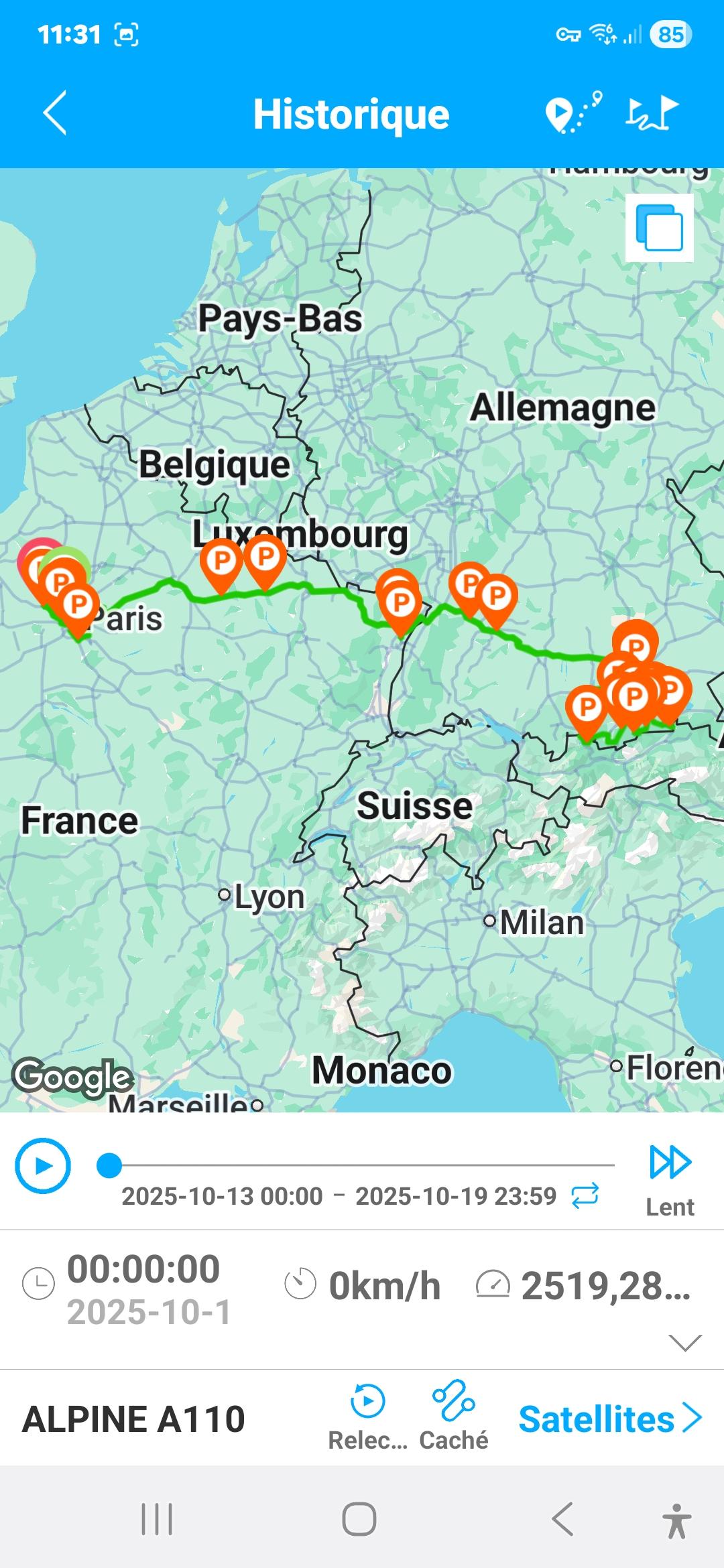Open the system recent apps button
Viewport: 724px width, 1568px height.
pos(157,1519)
